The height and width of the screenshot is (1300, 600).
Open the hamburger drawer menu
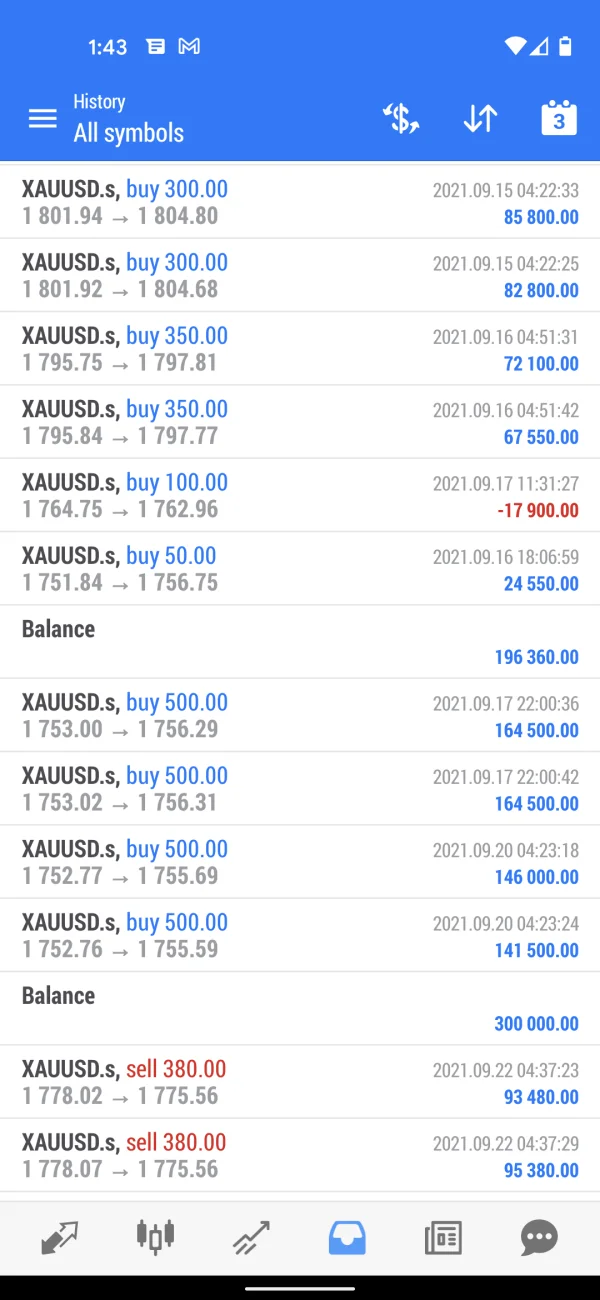coord(42,119)
